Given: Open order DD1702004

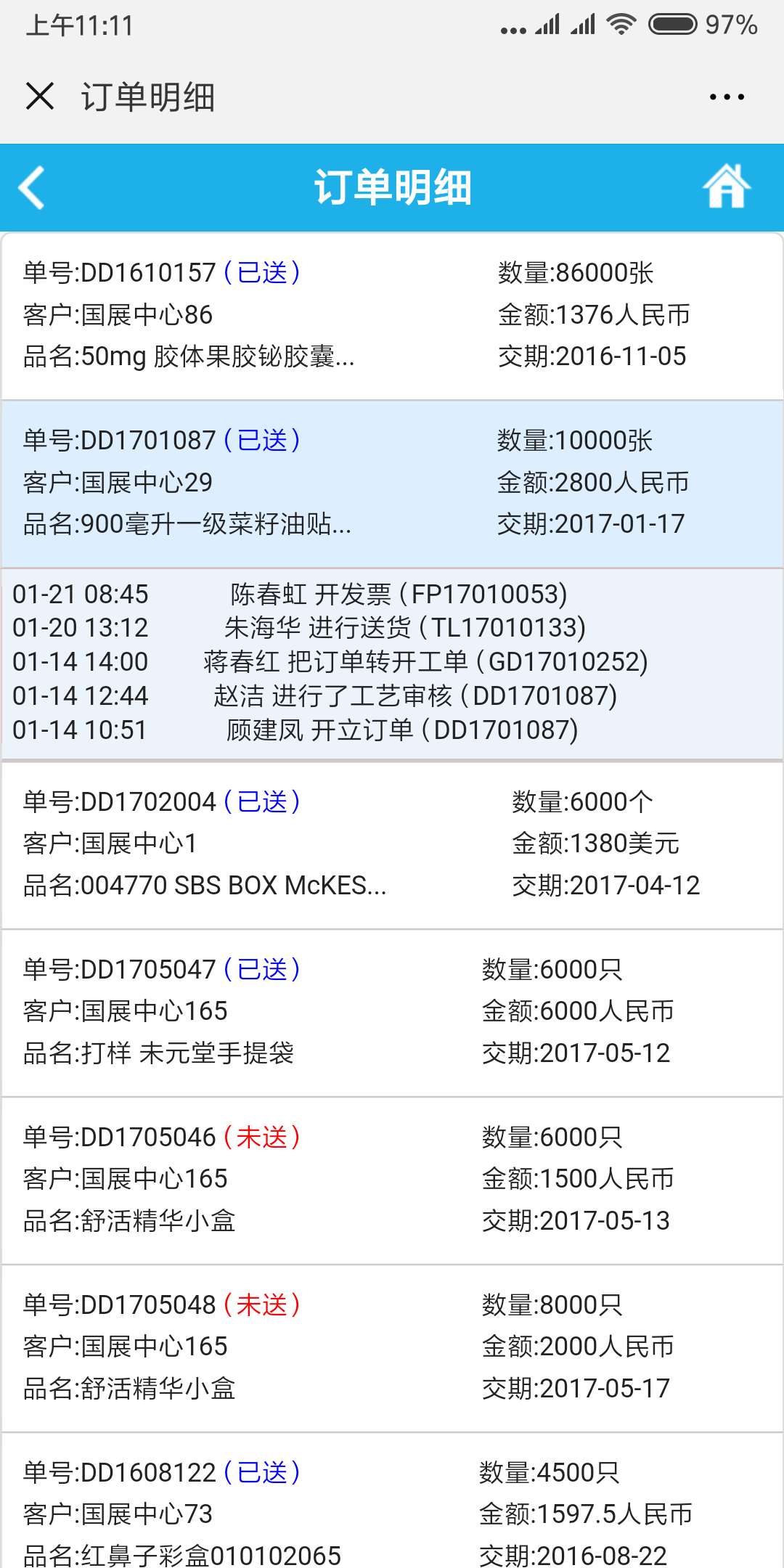Looking at the screenshot, I should [392, 845].
